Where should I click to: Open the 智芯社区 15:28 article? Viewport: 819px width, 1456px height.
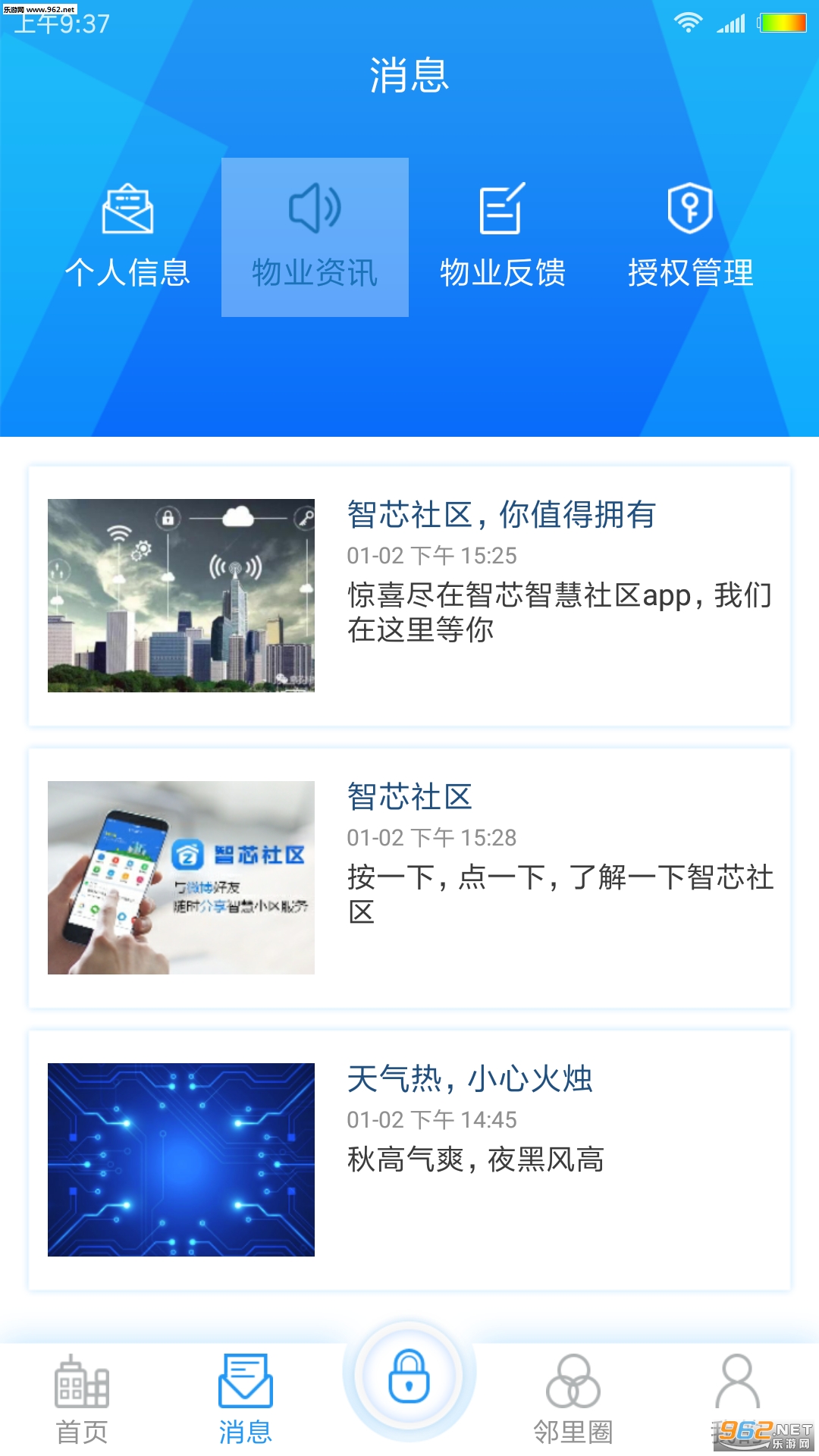[x=409, y=878]
